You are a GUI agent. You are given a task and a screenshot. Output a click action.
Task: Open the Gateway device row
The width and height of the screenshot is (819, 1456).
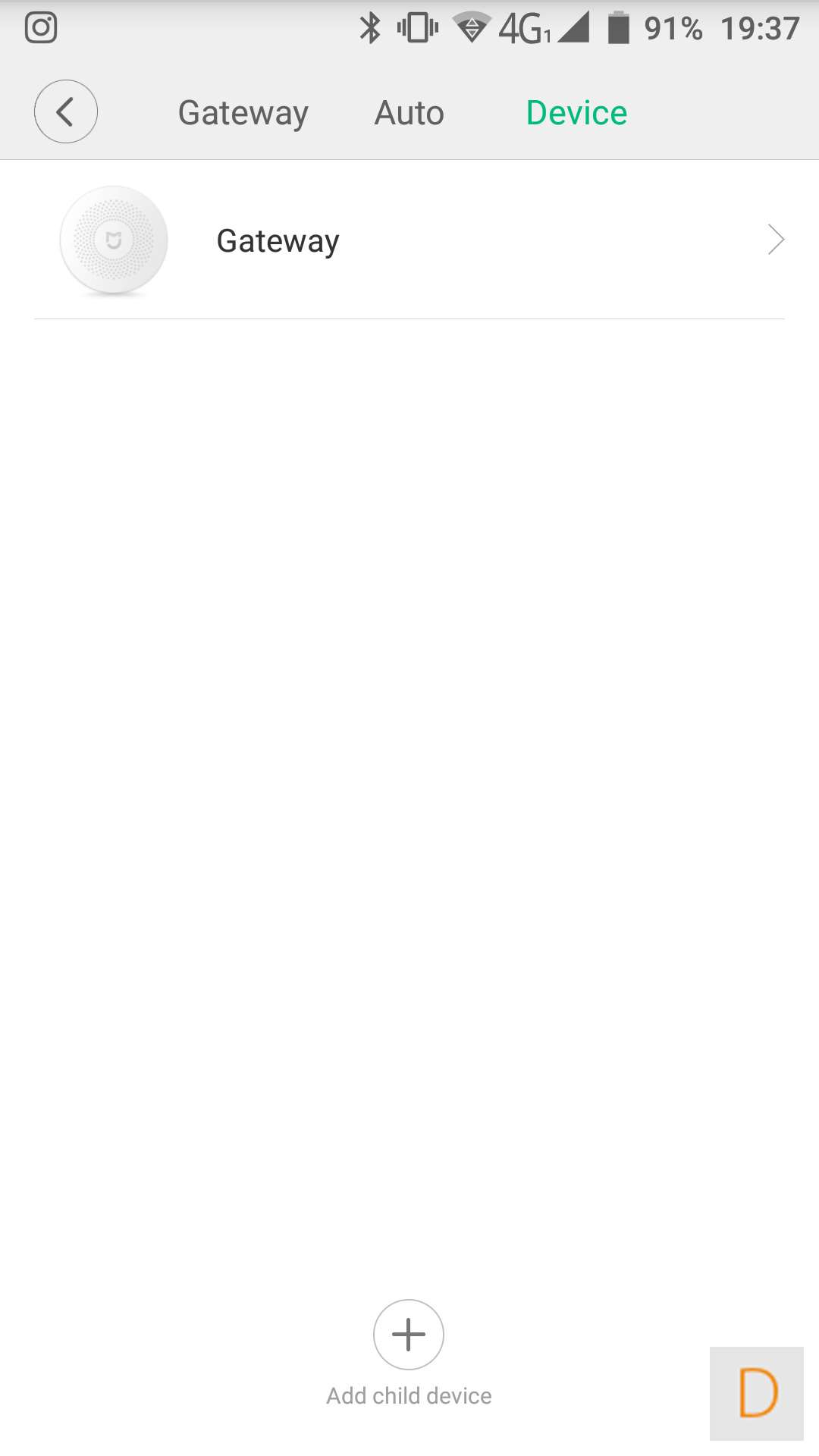(409, 240)
